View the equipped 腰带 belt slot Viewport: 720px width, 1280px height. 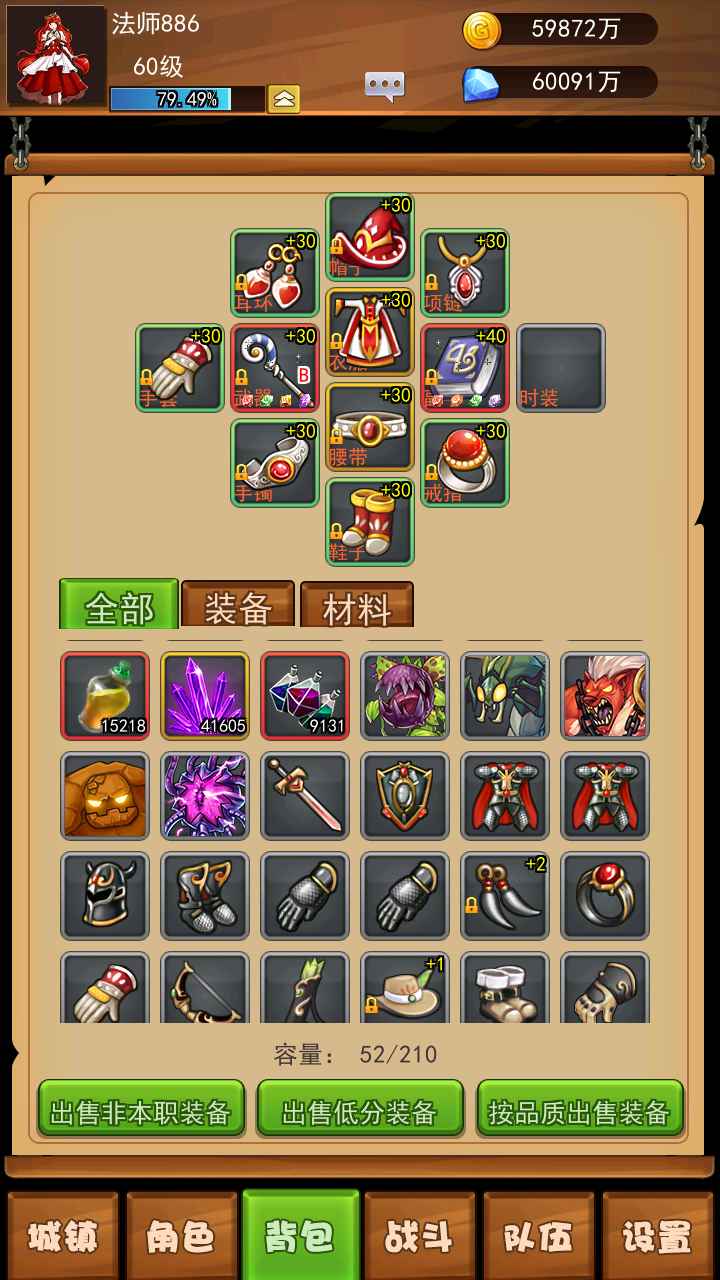click(x=370, y=427)
